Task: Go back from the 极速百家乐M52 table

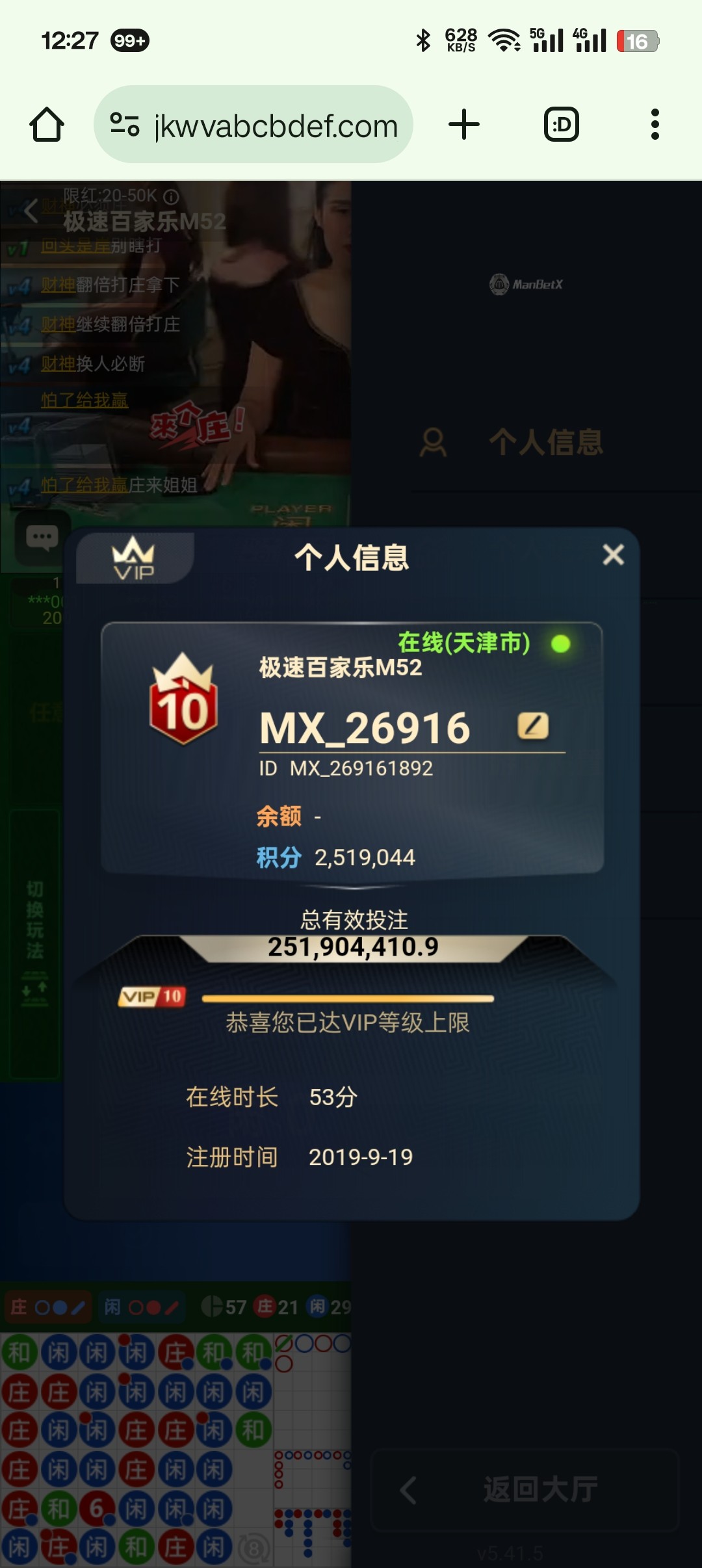Action: [x=30, y=210]
